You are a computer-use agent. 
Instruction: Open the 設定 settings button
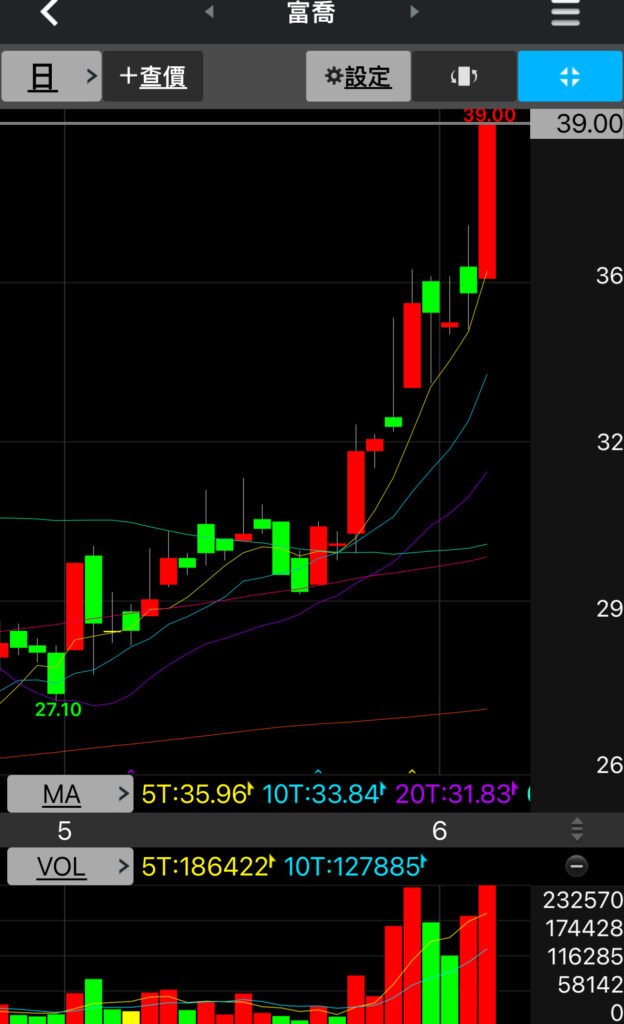pyautogui.click(x=358, y=76)
